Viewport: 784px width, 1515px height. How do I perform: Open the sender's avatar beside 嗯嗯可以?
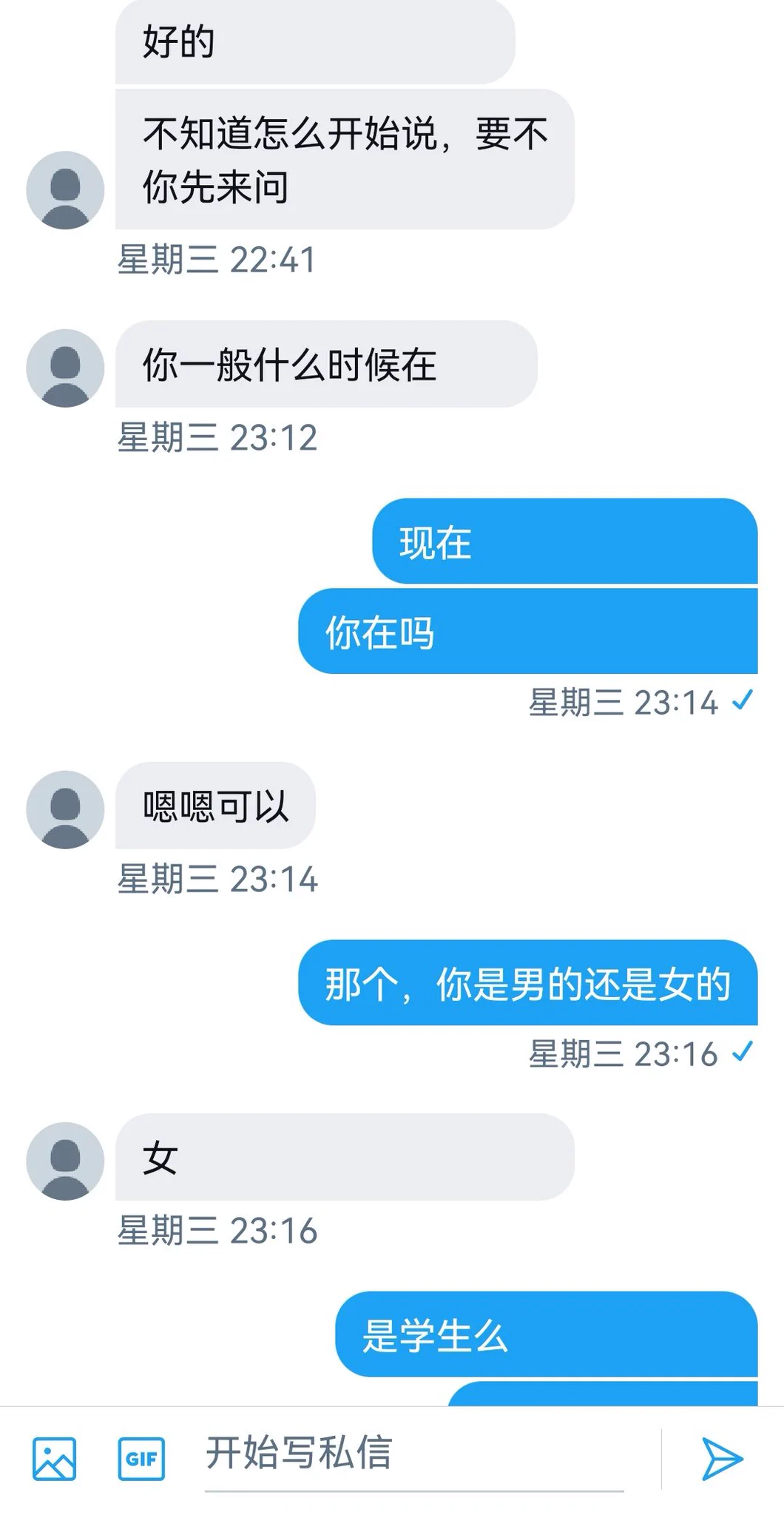coord(65,809)
